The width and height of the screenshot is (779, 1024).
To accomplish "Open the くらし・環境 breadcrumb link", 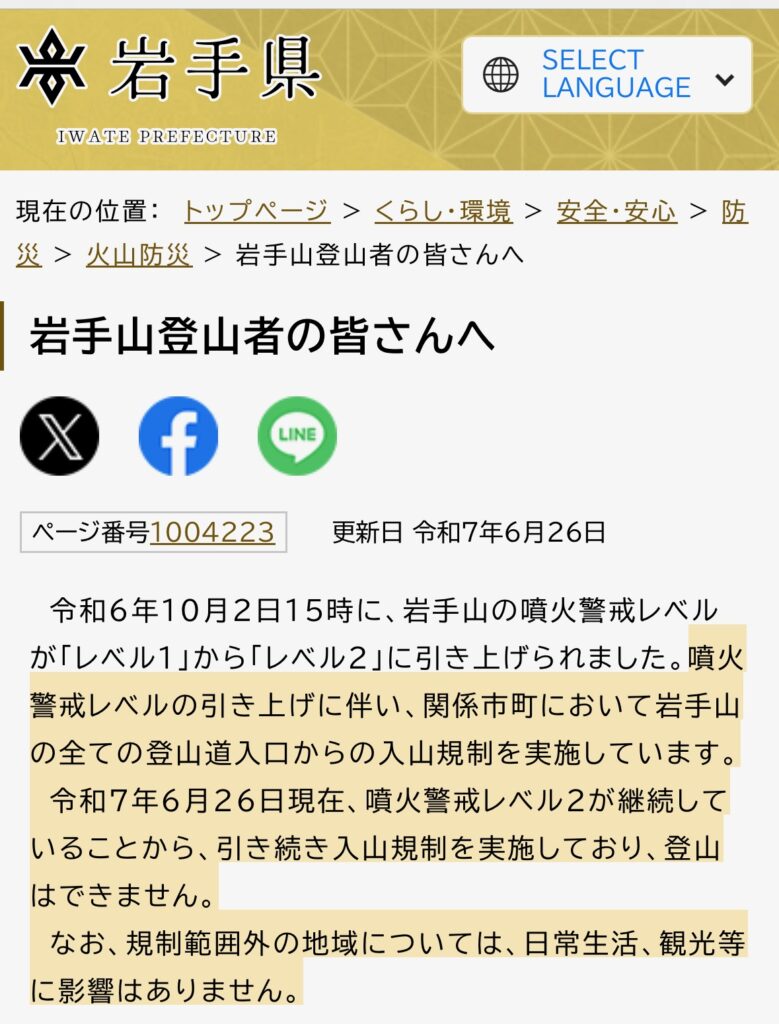I will (443, 211).
